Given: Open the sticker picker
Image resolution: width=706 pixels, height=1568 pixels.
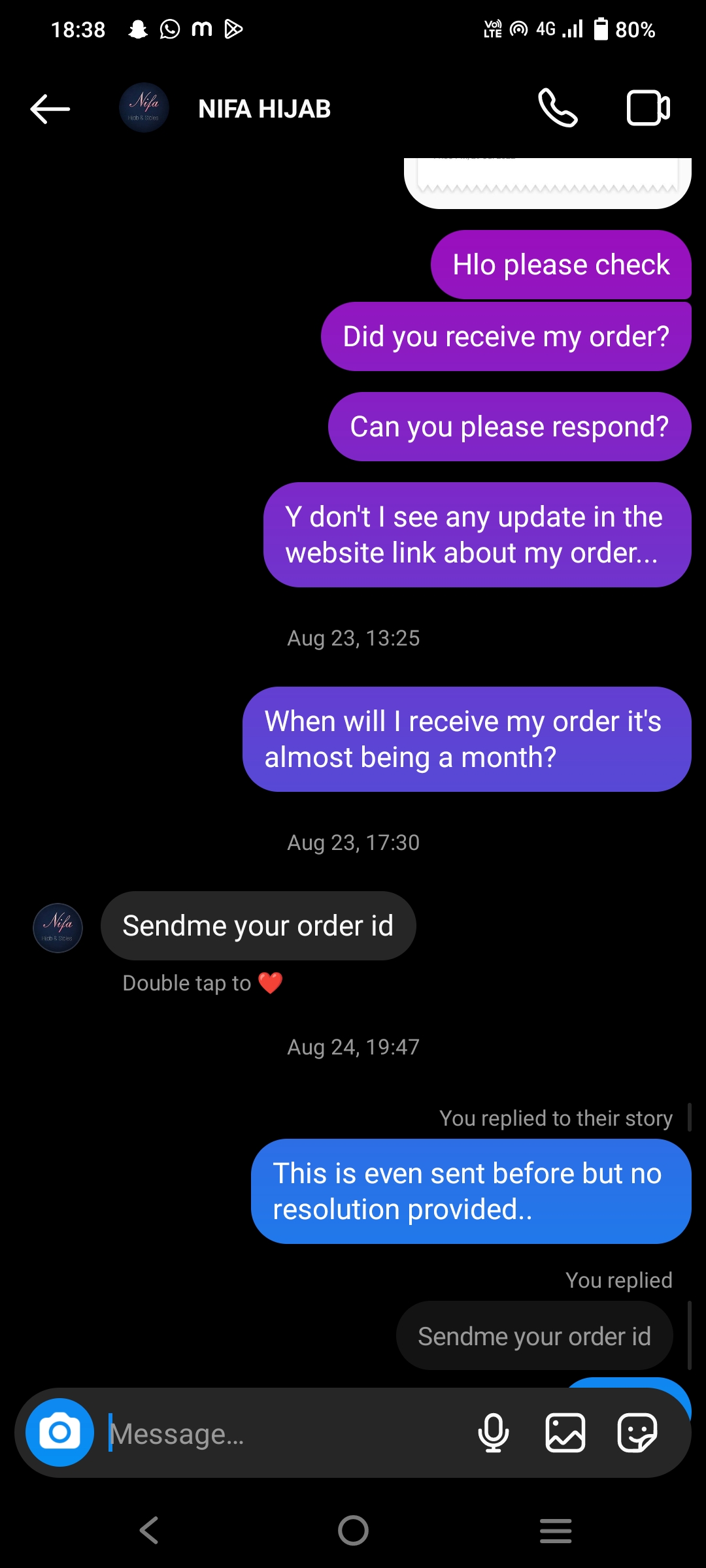Looking at the screenshot, I should [637, 1432].
